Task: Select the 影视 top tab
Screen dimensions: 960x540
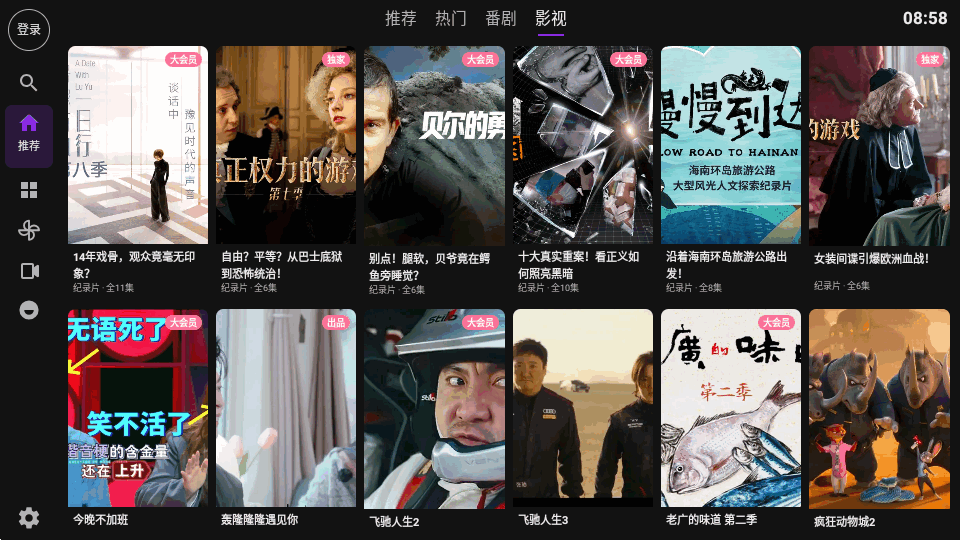Action: [551, 19]
